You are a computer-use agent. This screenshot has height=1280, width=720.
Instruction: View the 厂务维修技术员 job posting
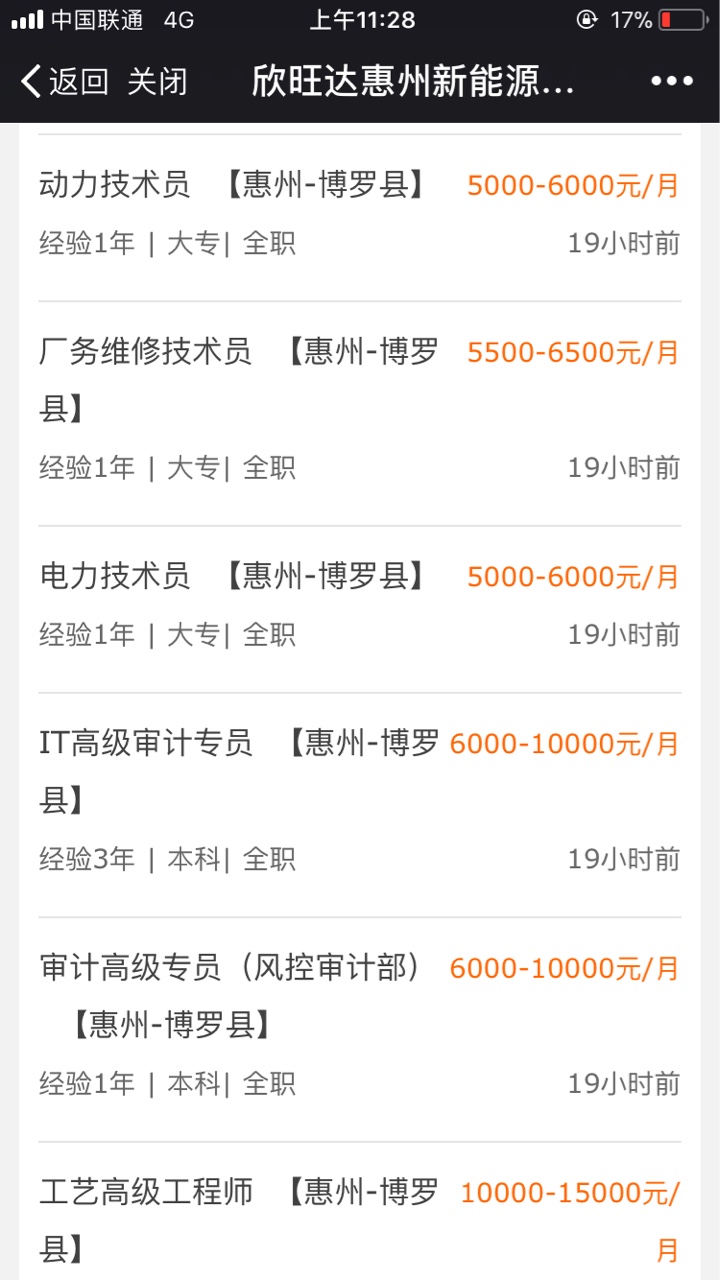pyautogui.click(x=146, y=352)
